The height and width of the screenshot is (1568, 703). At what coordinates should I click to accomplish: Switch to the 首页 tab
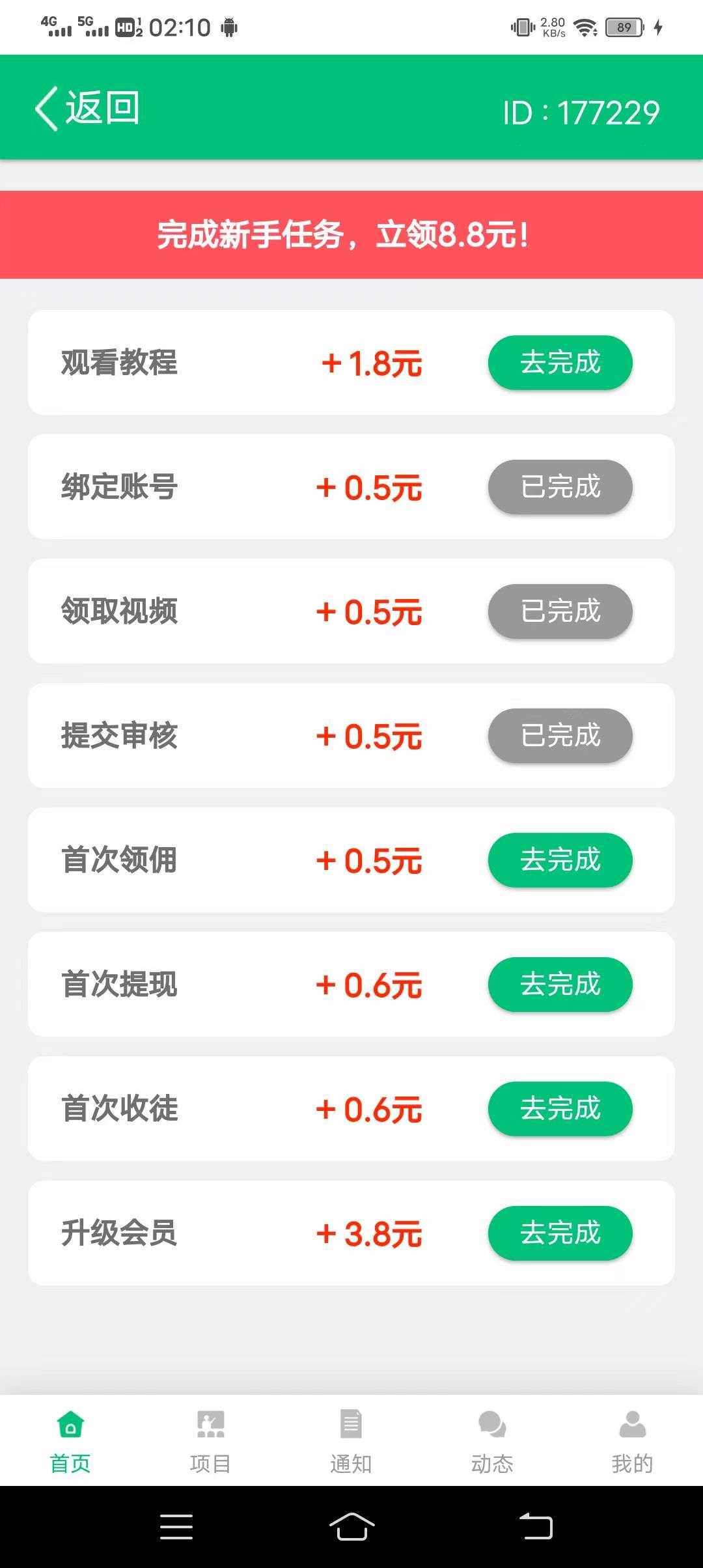[x=70, y=1442]
